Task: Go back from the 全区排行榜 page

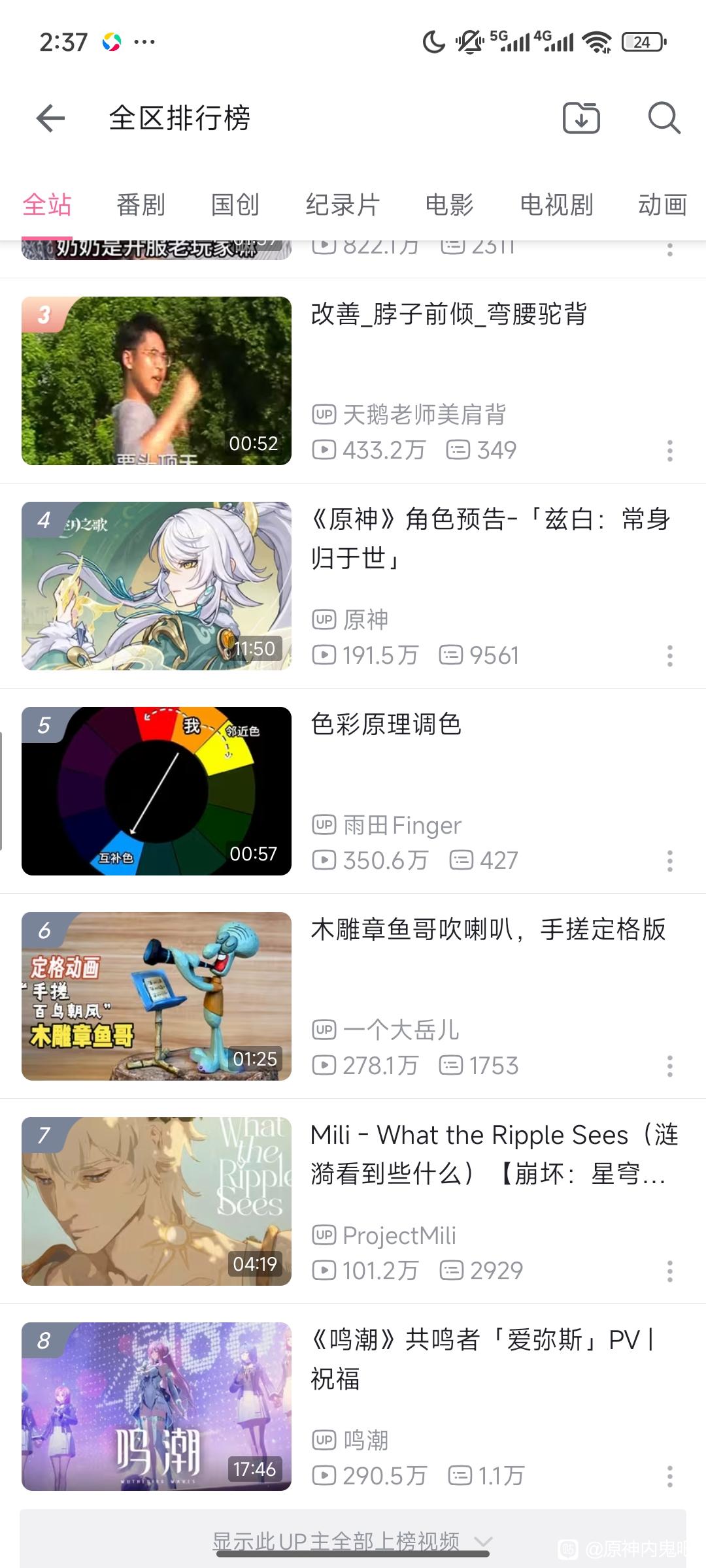Action: pos(50,118)
